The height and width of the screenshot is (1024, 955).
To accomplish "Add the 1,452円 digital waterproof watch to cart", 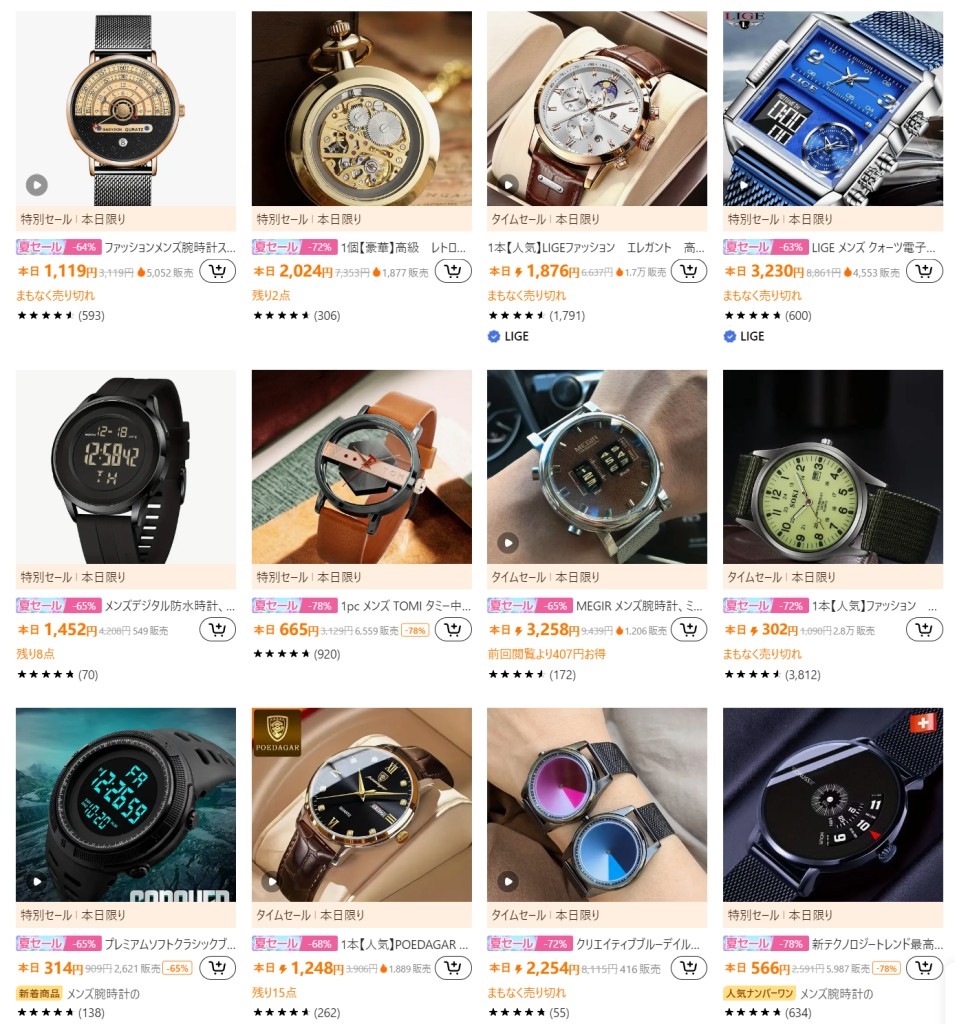I will click(217, 629).
